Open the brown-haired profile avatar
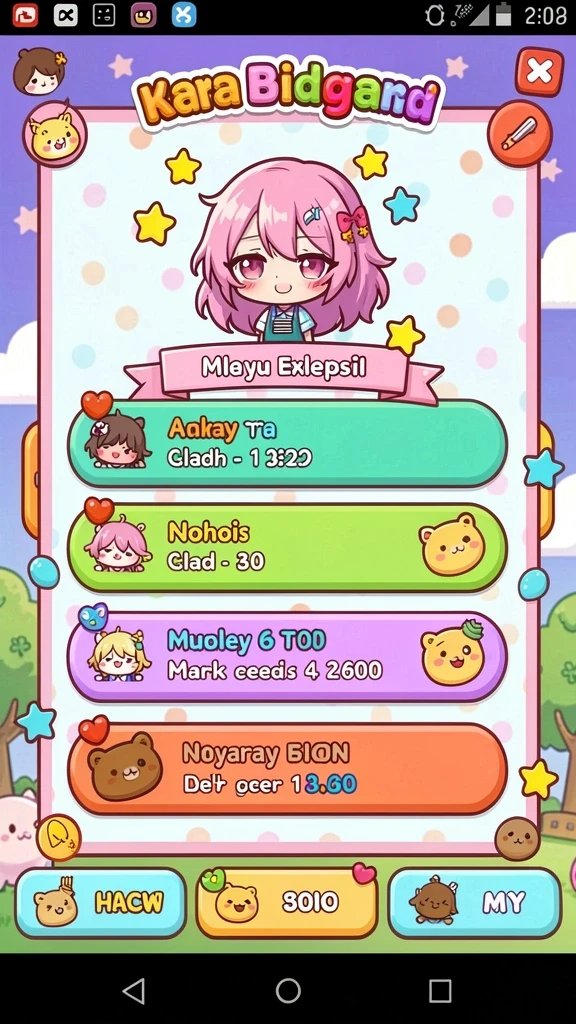 (38, 71)
